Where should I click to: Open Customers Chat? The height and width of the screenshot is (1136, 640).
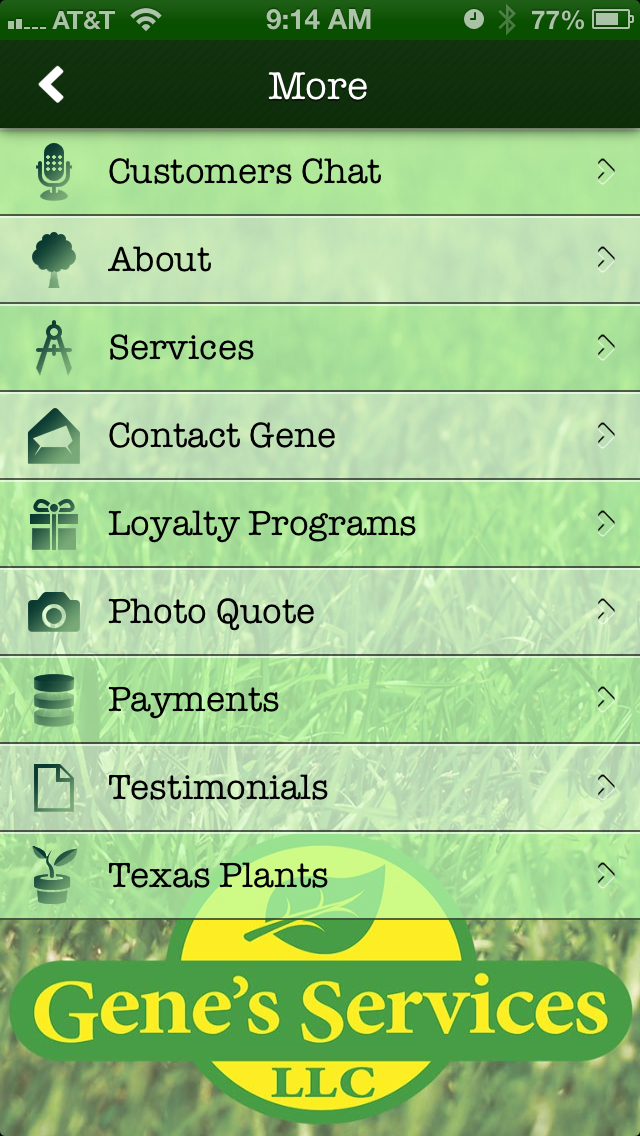[320, 172]
